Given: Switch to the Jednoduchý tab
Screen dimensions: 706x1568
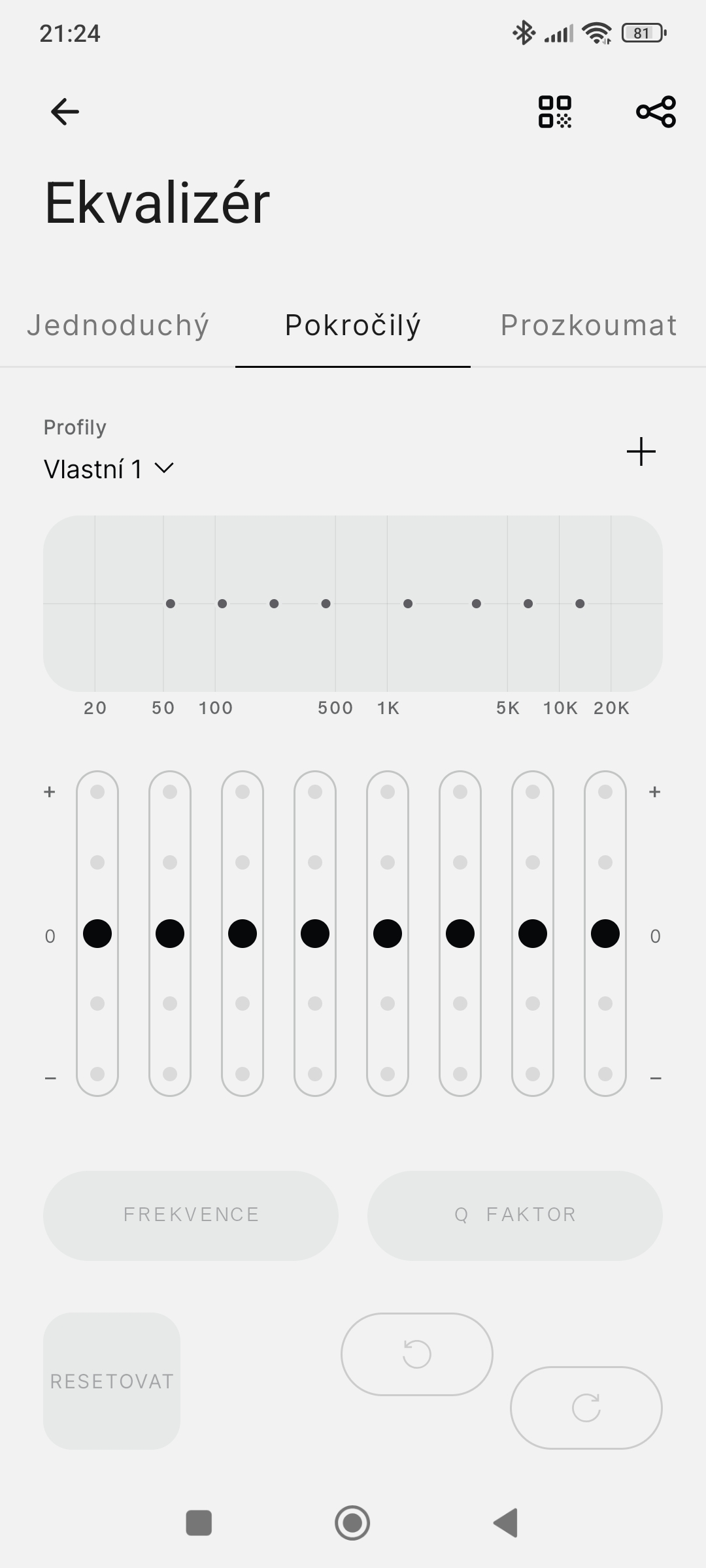Looking at the screenshot, I should pos(118,325).
